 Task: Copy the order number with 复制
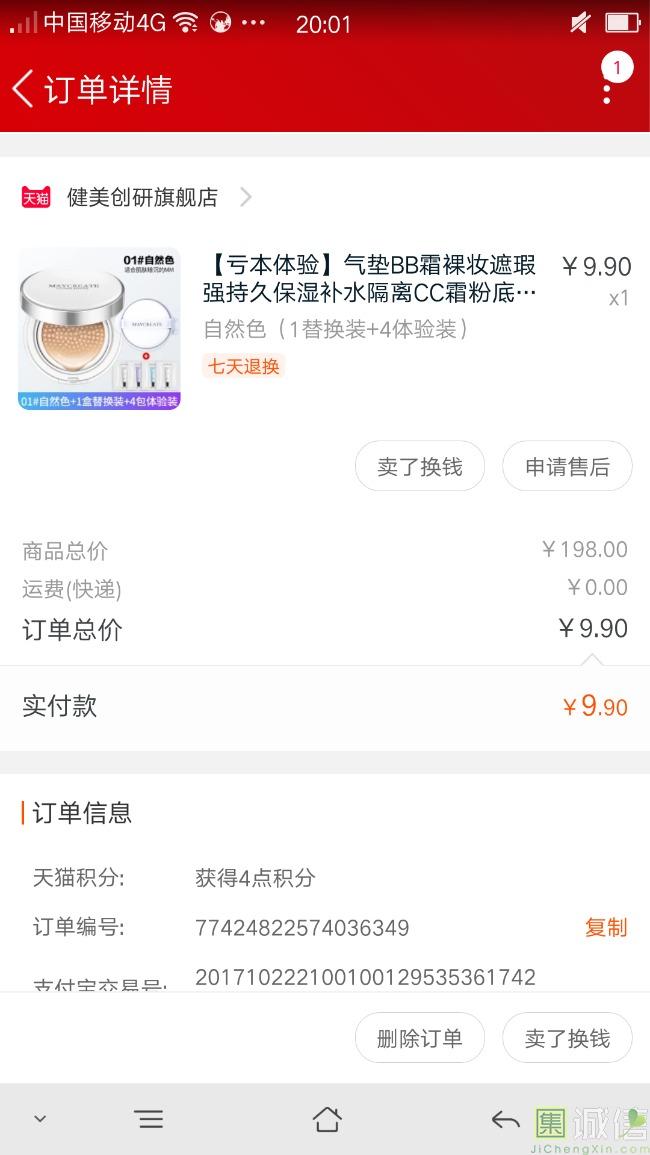[x=605, y=927]
